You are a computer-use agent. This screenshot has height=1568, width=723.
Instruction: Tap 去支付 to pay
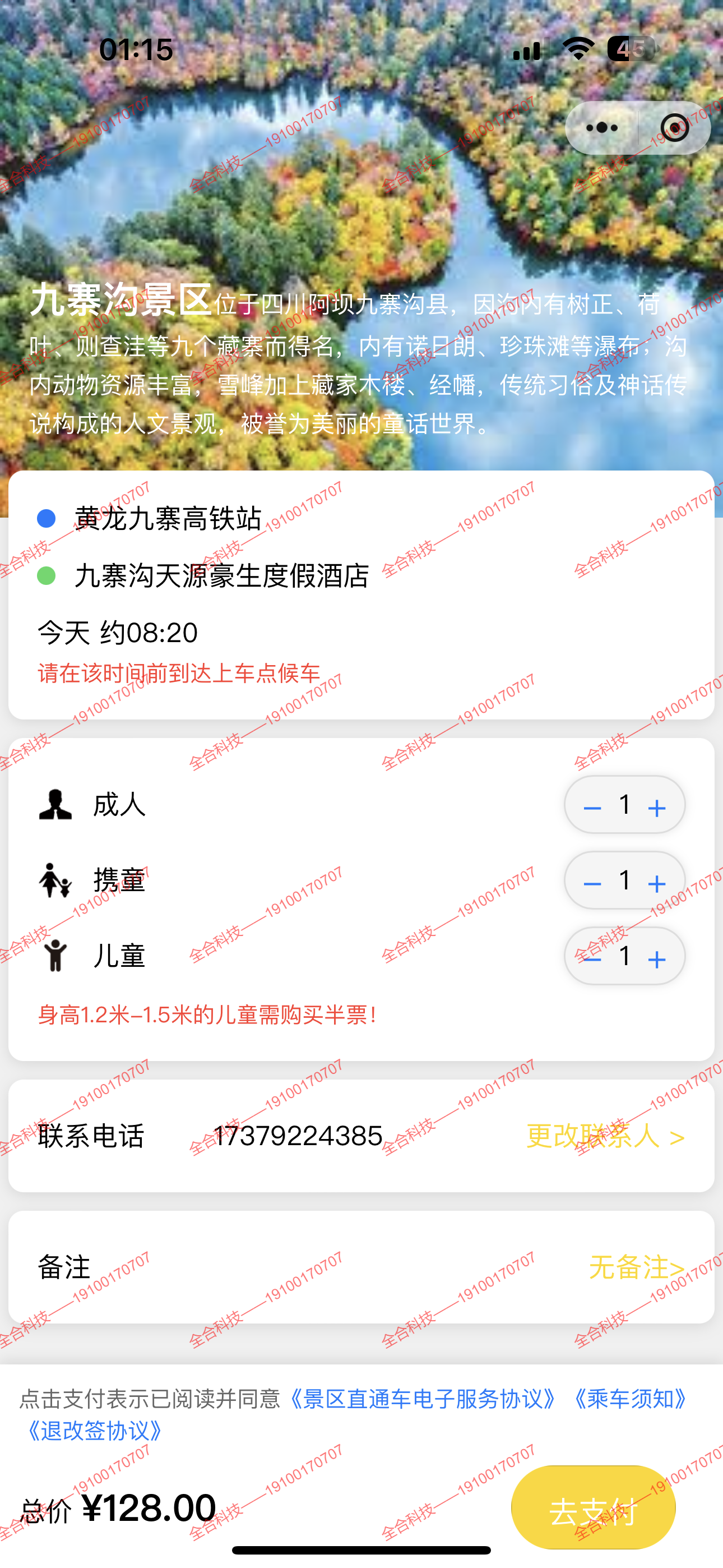pos(593,1508)
